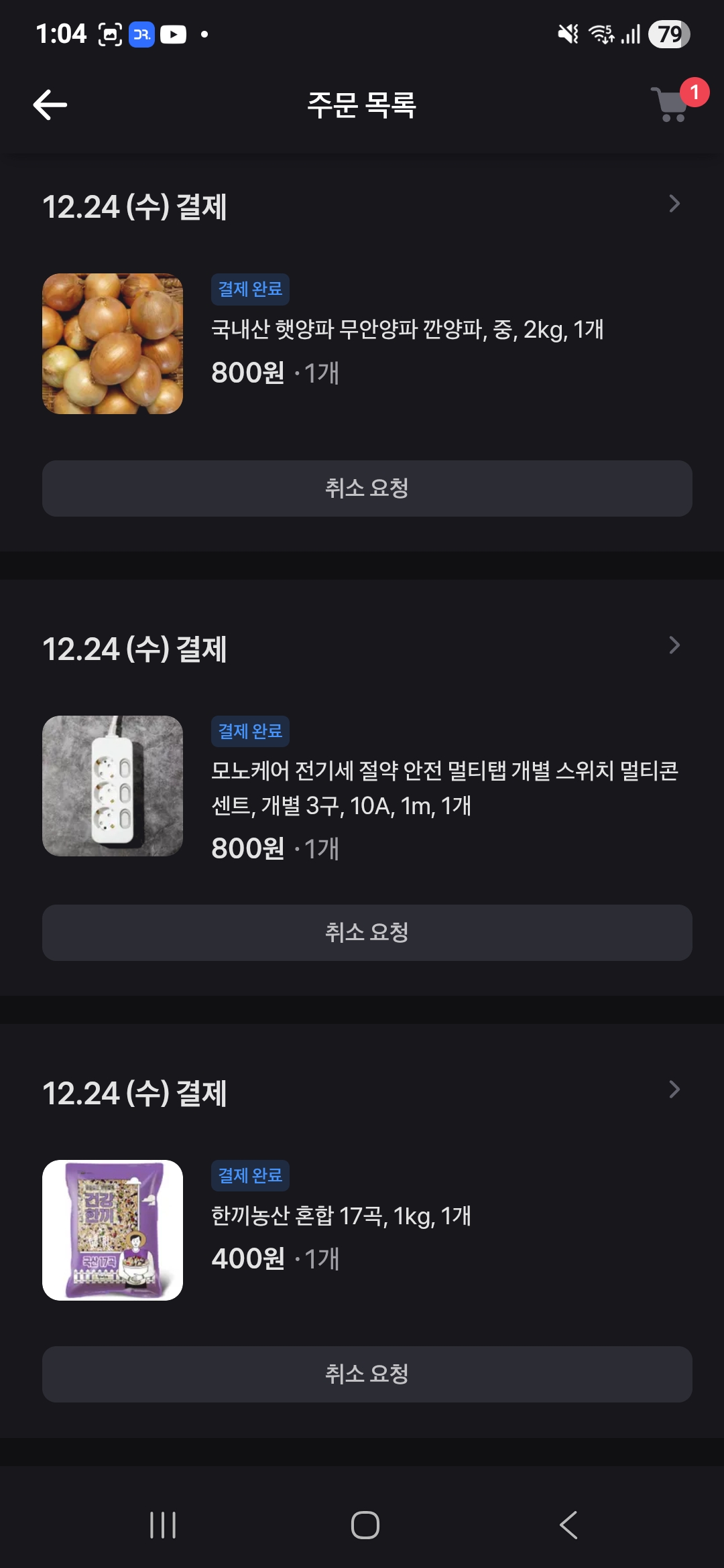Tap the back arrow to leave order list
This screenshot has width=724, height=1568.
coord(49,104)
